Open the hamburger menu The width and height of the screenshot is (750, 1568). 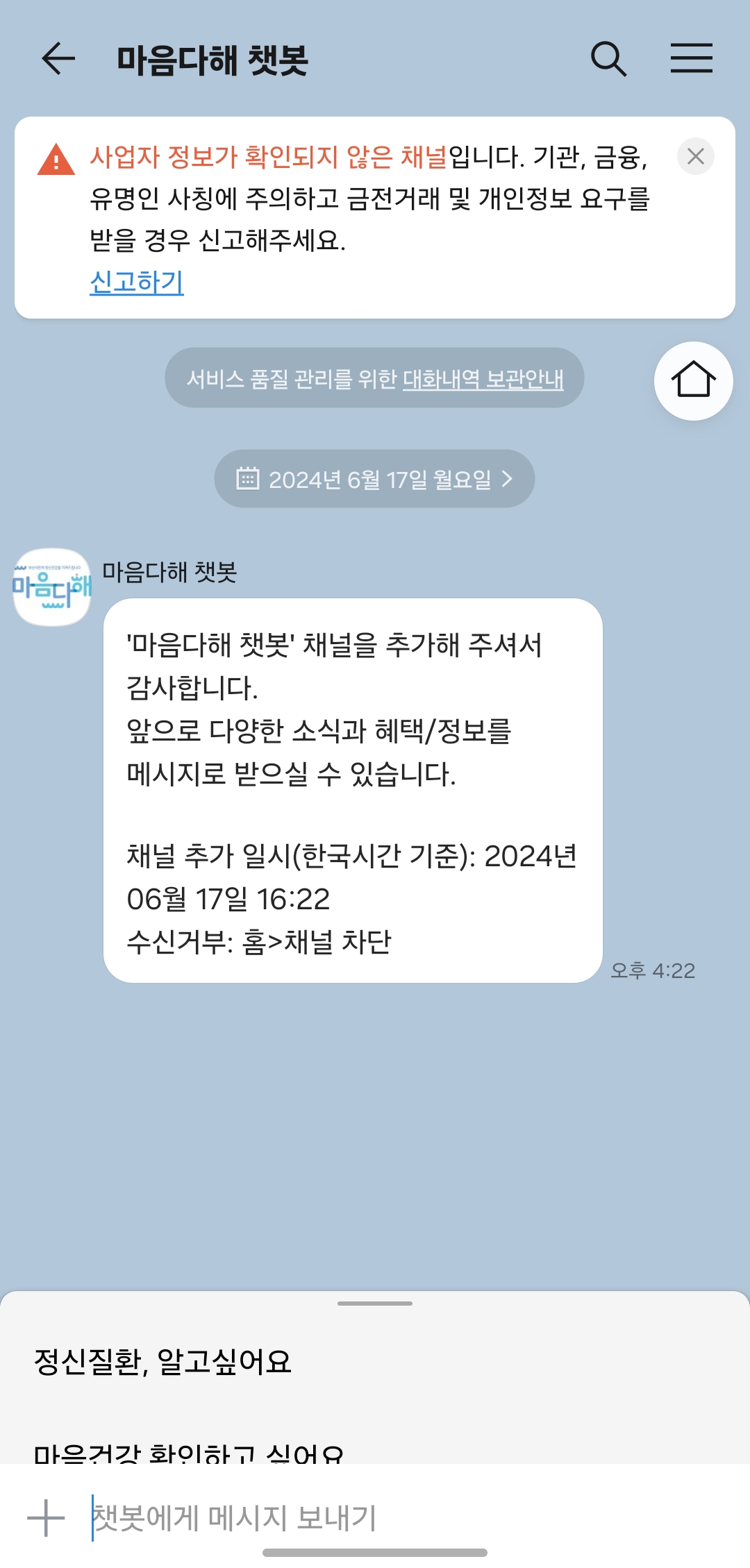point(691,58)
